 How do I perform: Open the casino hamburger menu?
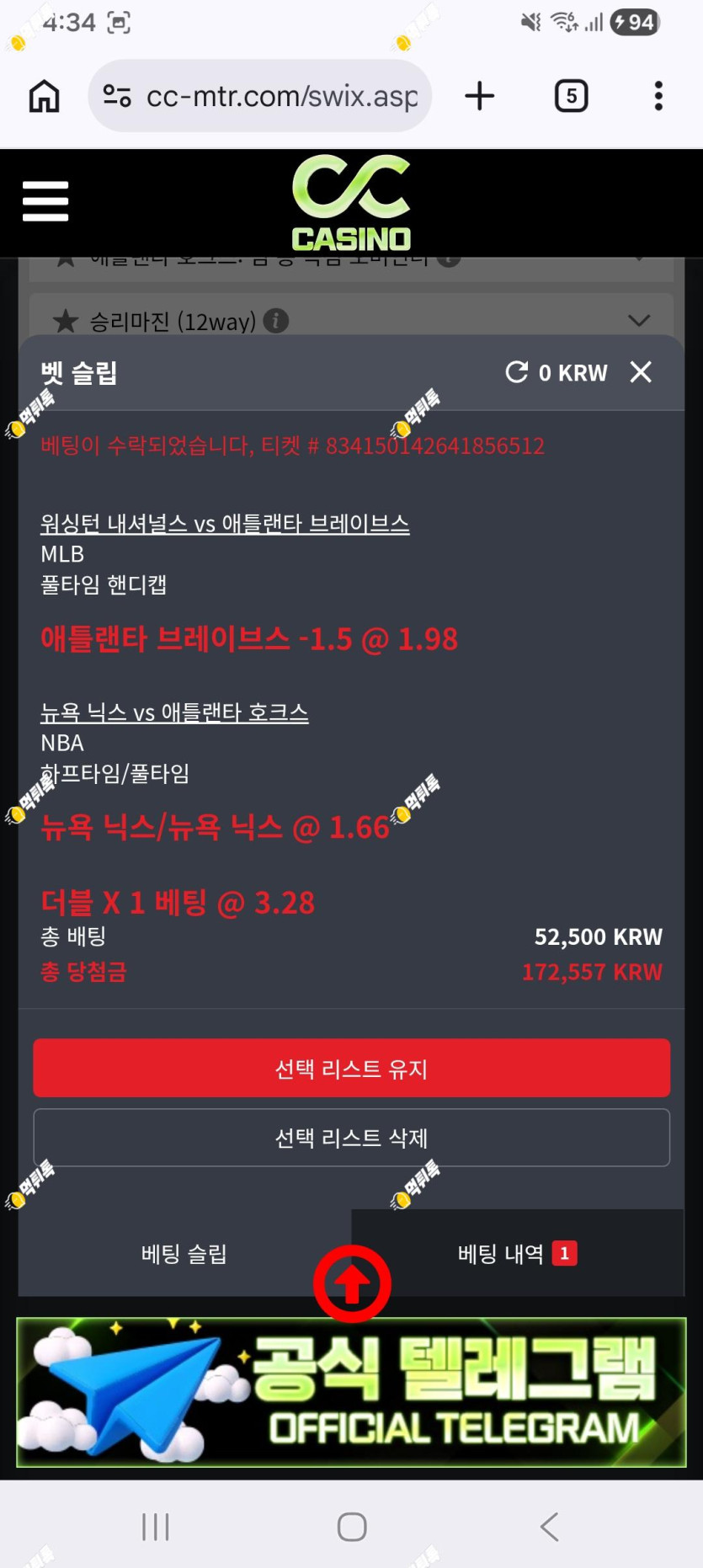point(45,201)
